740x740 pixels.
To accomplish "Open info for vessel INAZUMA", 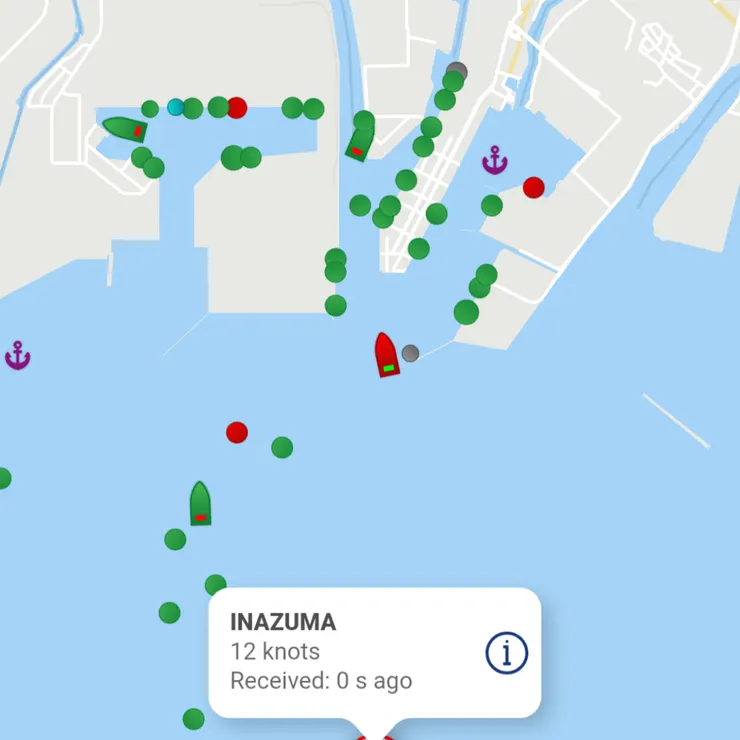I will coord(507,652).
